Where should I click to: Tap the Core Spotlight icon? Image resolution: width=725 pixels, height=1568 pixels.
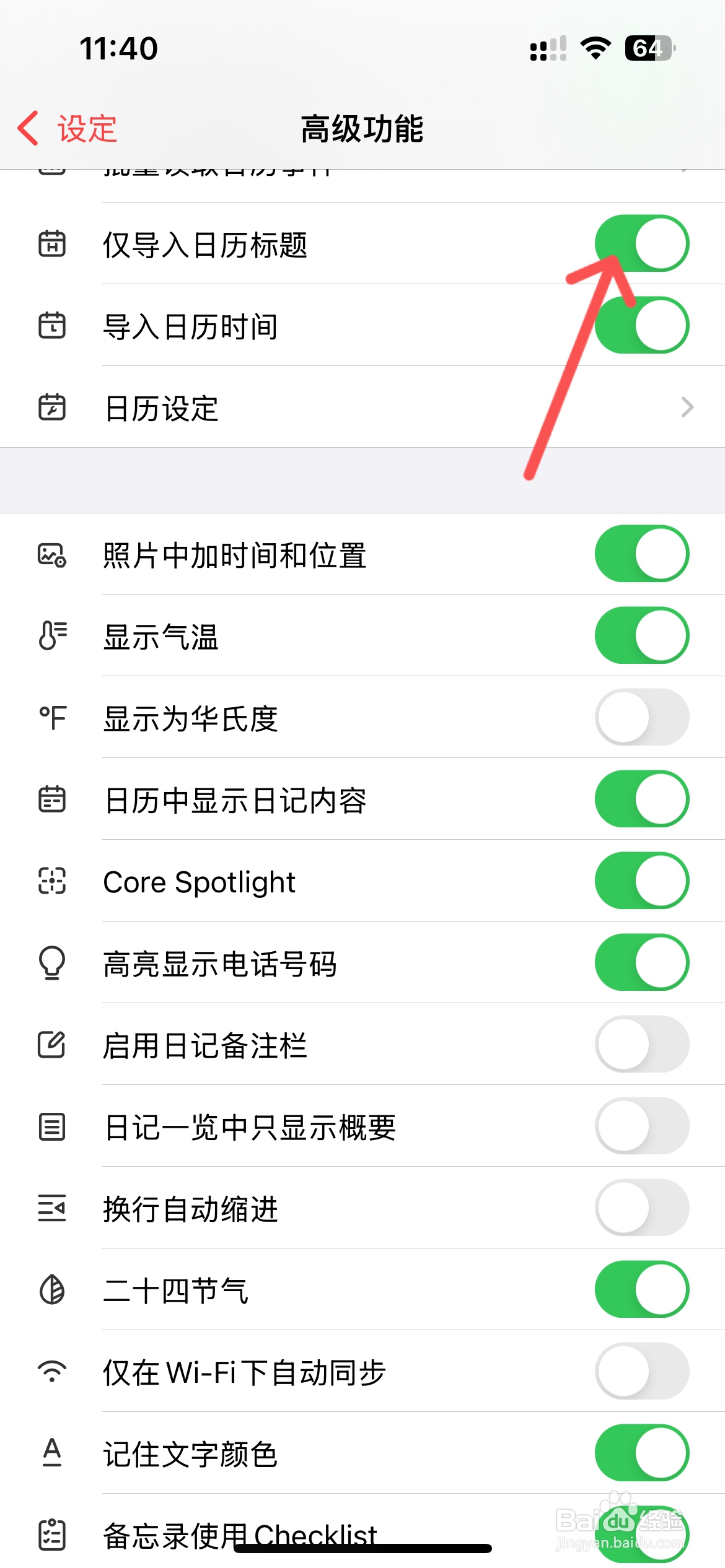pyautogui.click(x=53, y=881)
